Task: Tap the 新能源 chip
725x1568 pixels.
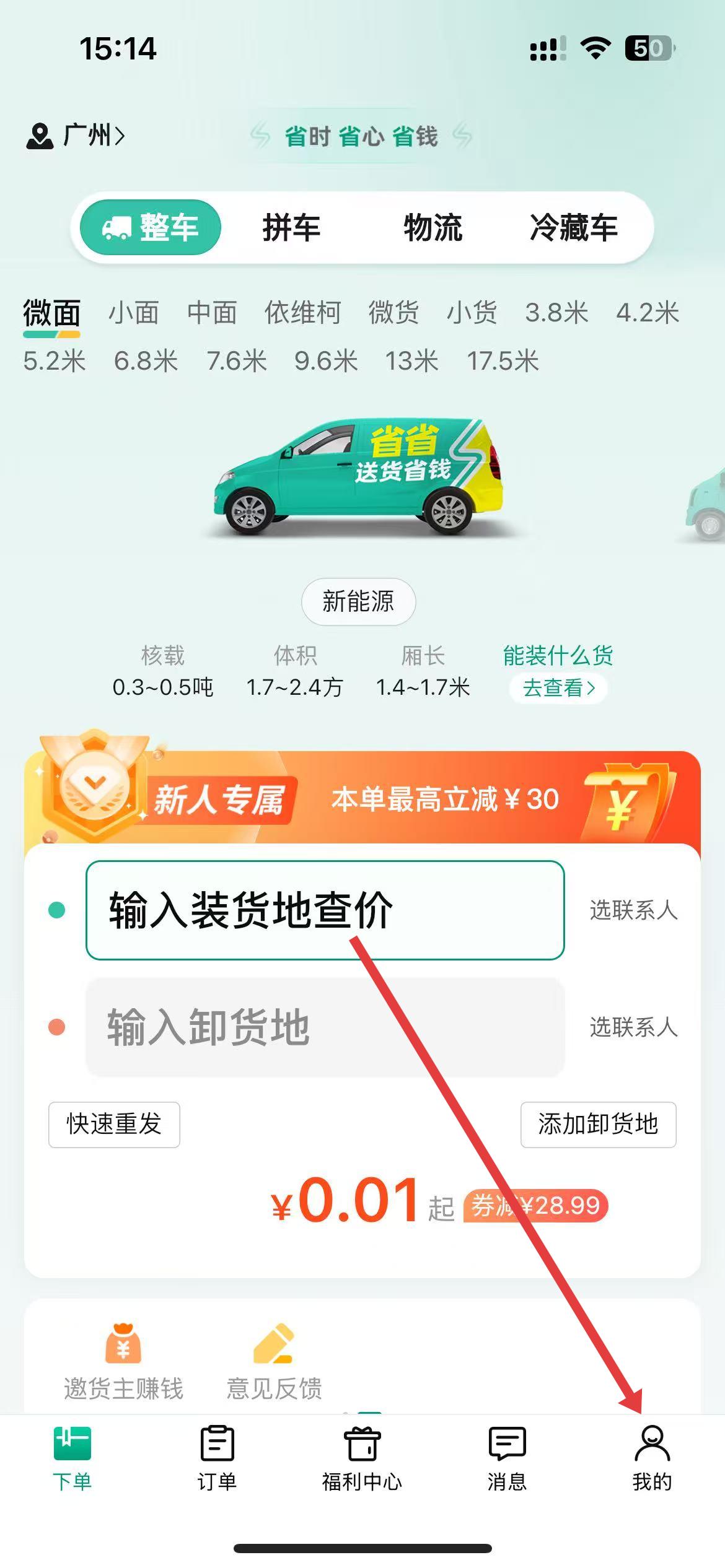Action: click(358, 601)
